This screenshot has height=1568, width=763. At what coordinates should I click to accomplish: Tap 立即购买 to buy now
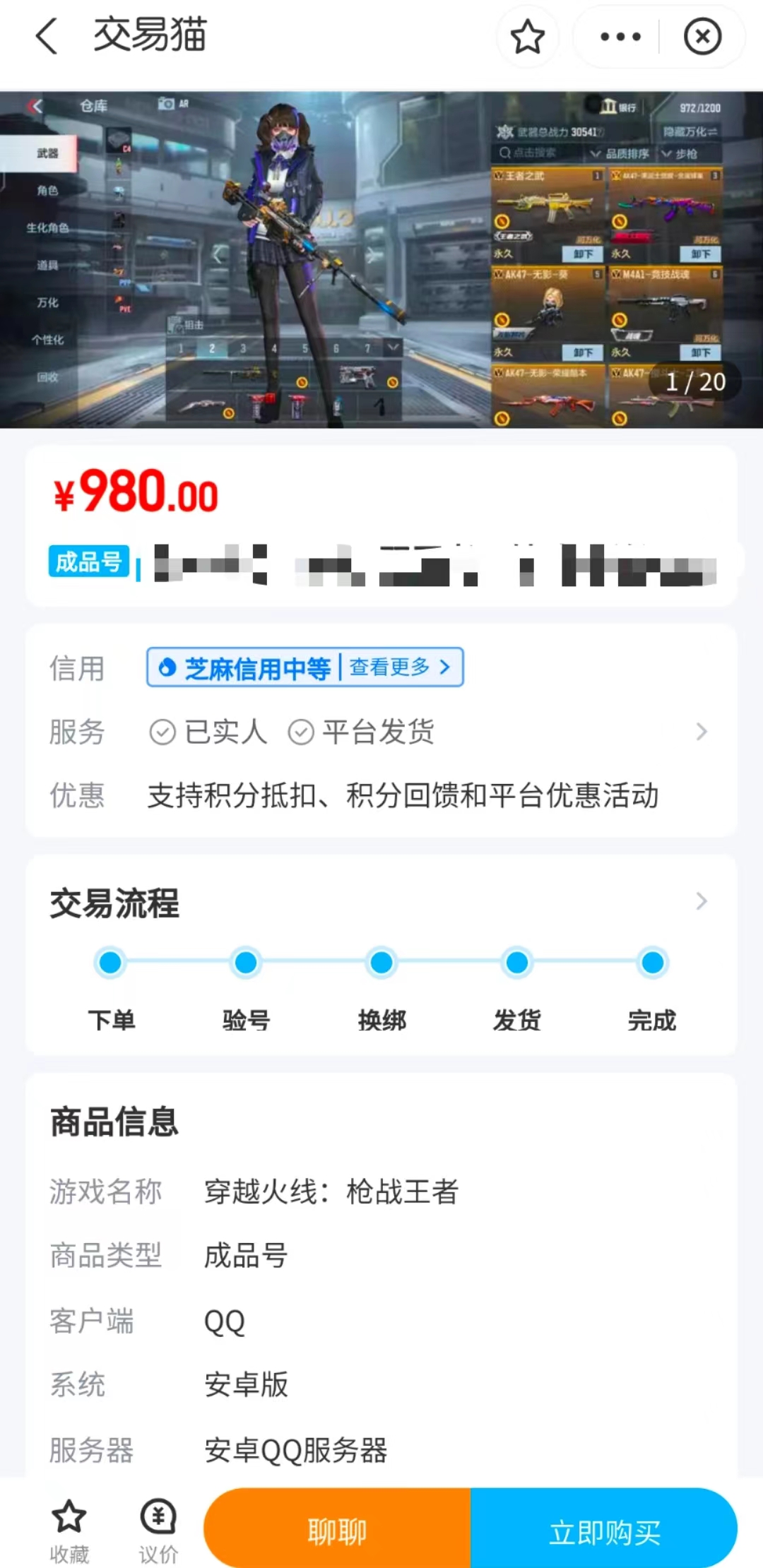[x=604, y=1531]
